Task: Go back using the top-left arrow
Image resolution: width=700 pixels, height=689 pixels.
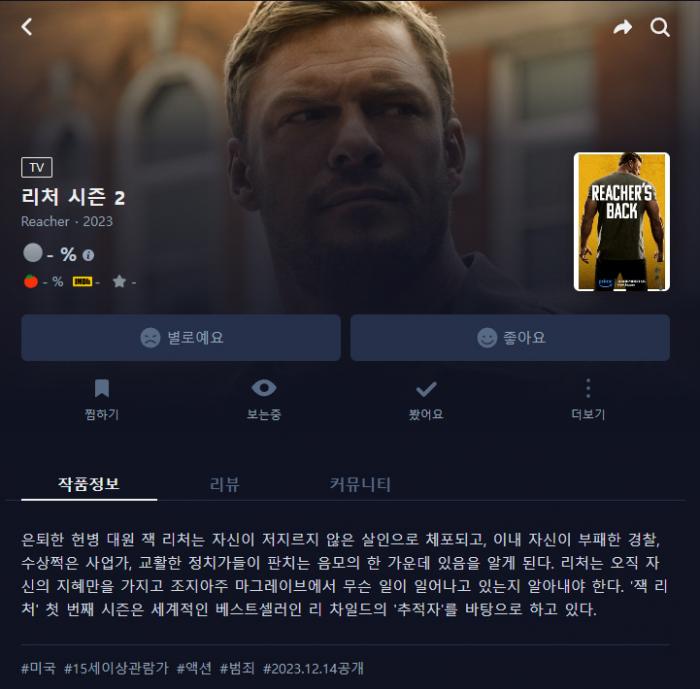Action: [x=27, y=27]
